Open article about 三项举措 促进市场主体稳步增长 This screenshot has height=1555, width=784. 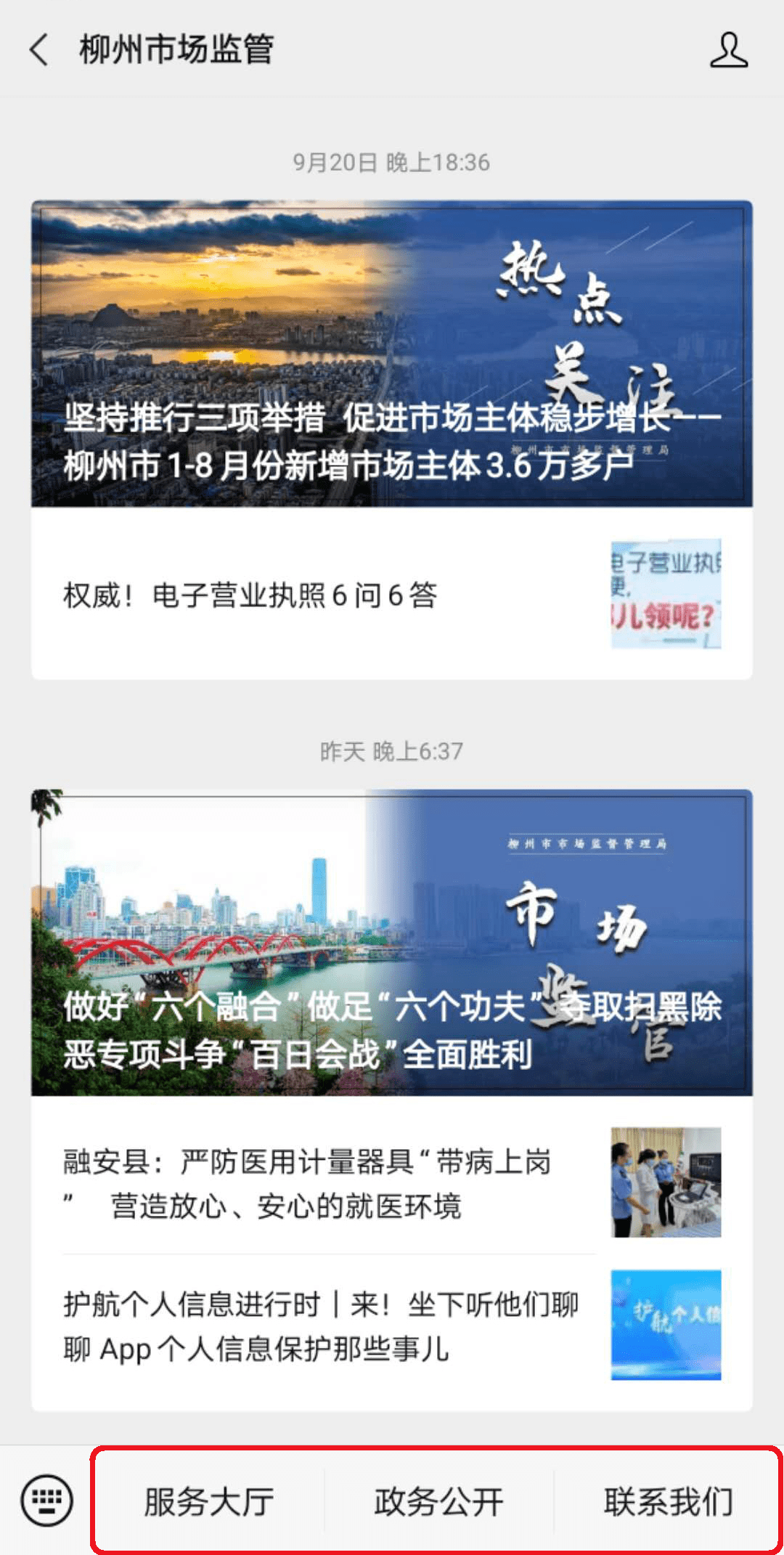[392, 354]
